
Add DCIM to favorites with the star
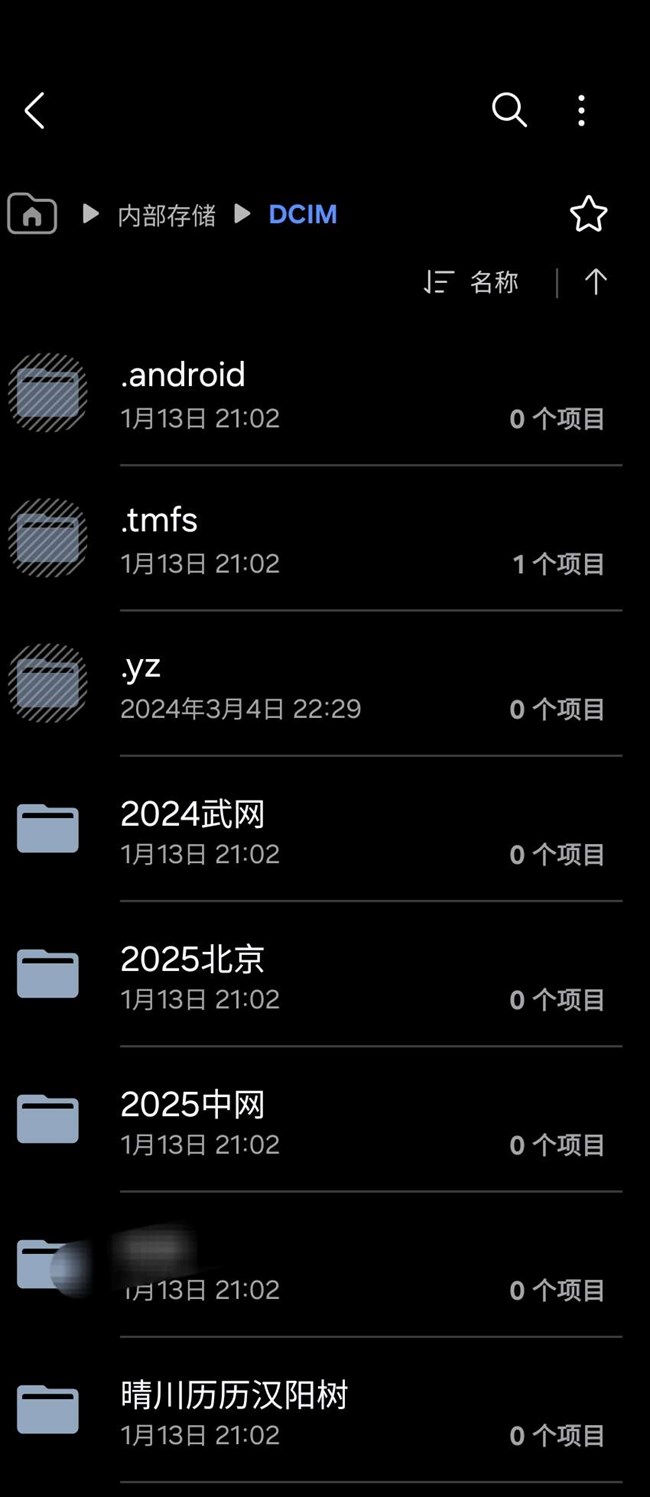coord(588,214)
